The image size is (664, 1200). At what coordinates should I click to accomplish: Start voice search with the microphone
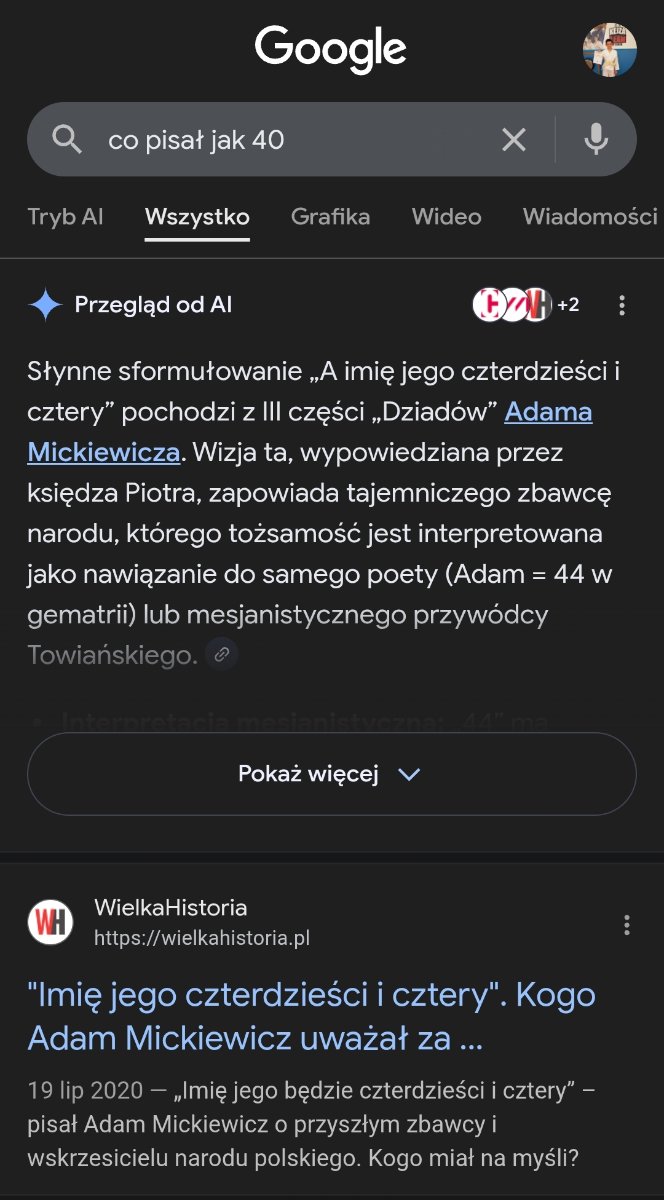coord(596,140)
